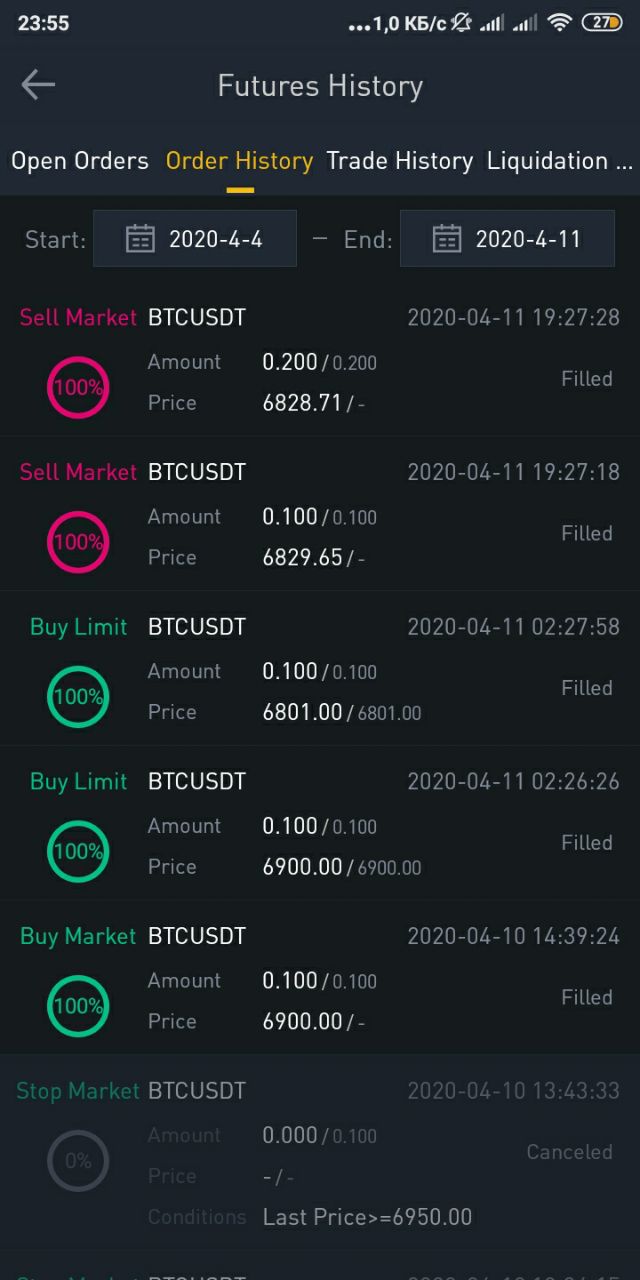Open the Sell Market order at 19:27:18

pyautogui.click(x=320, y=514)
